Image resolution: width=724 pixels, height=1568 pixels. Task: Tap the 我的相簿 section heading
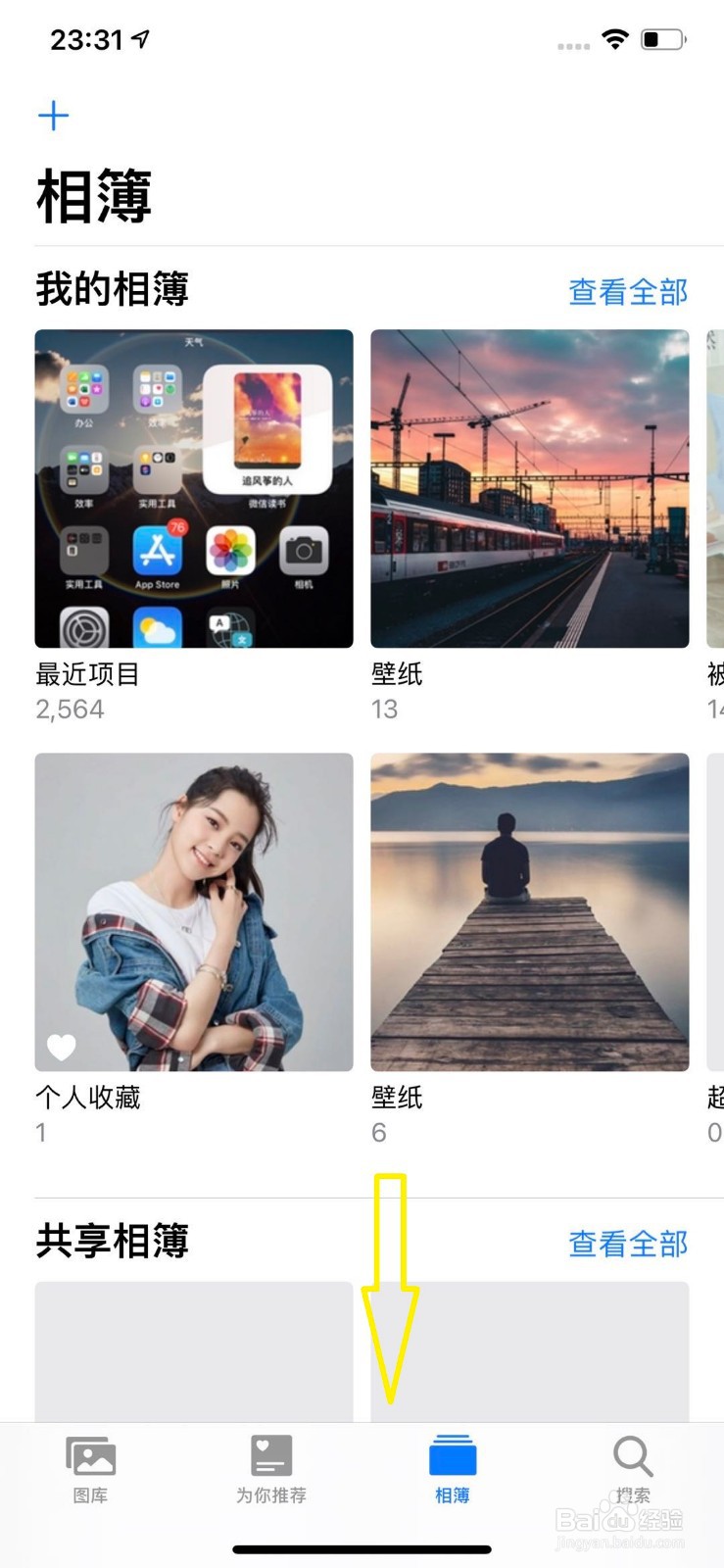[110, 289]
